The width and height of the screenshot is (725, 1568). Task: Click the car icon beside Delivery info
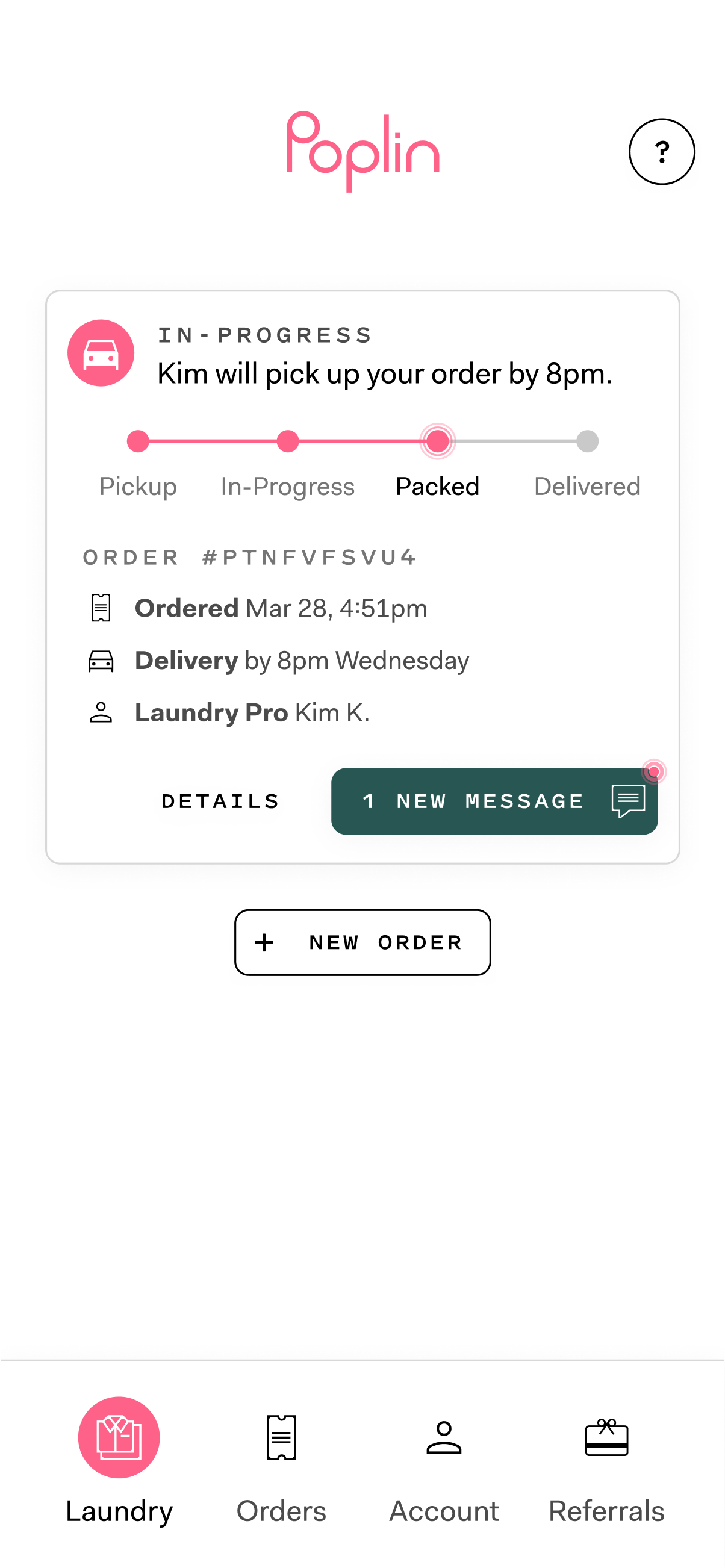coord(101,660)
